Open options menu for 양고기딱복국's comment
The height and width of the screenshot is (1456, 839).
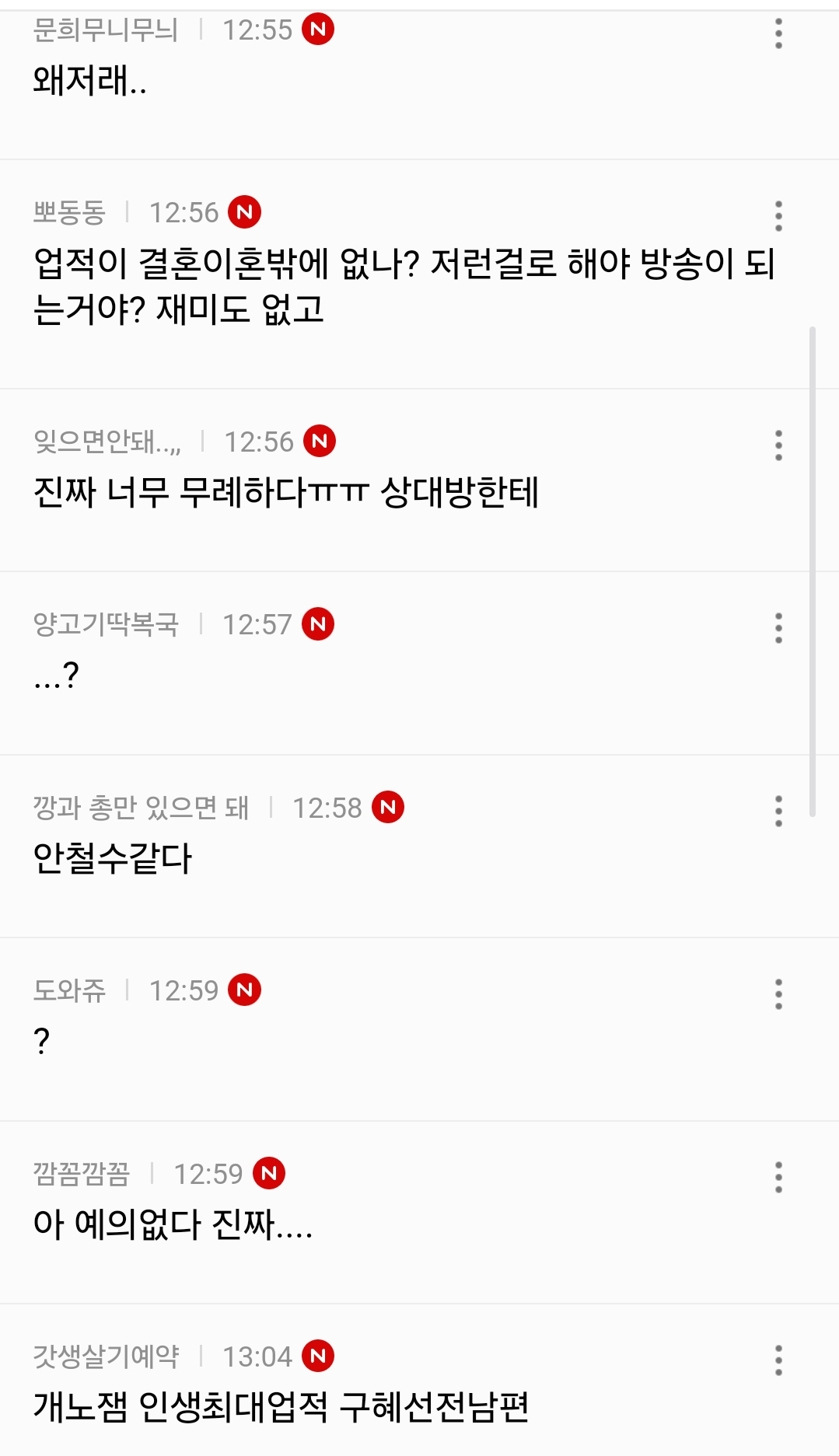(x=778, y=628)
